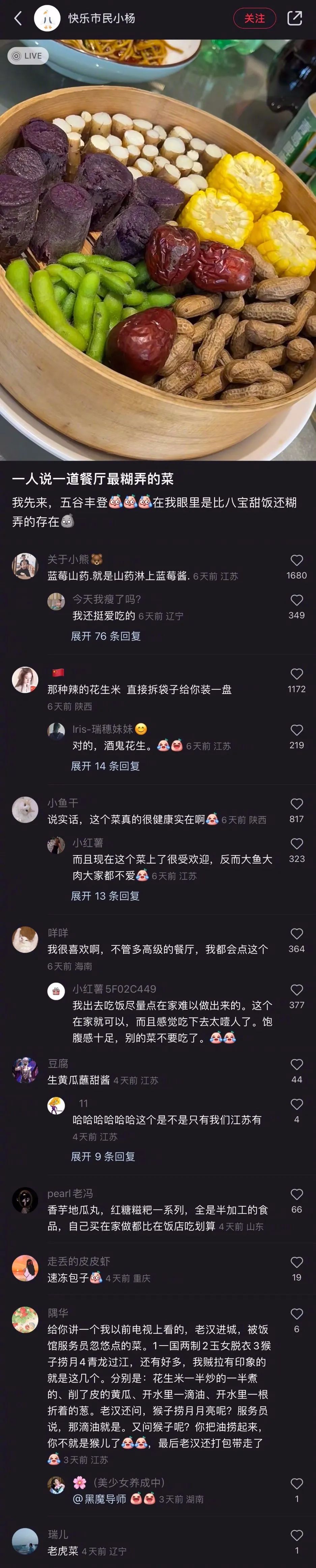Expand the 13 replies under 小红薯's reply
316x1568 pixels.
(105, 896)
